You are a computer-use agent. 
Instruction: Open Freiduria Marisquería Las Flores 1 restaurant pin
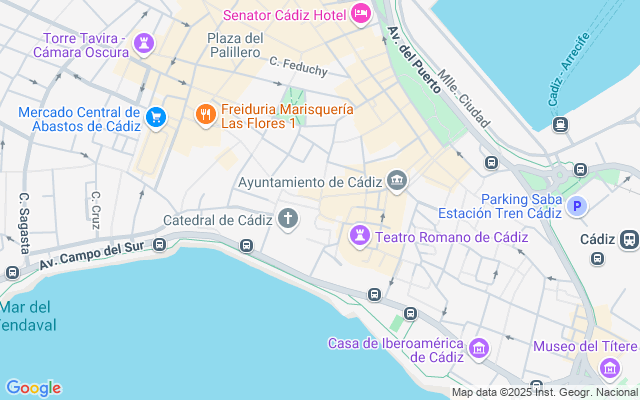point(205,114)
